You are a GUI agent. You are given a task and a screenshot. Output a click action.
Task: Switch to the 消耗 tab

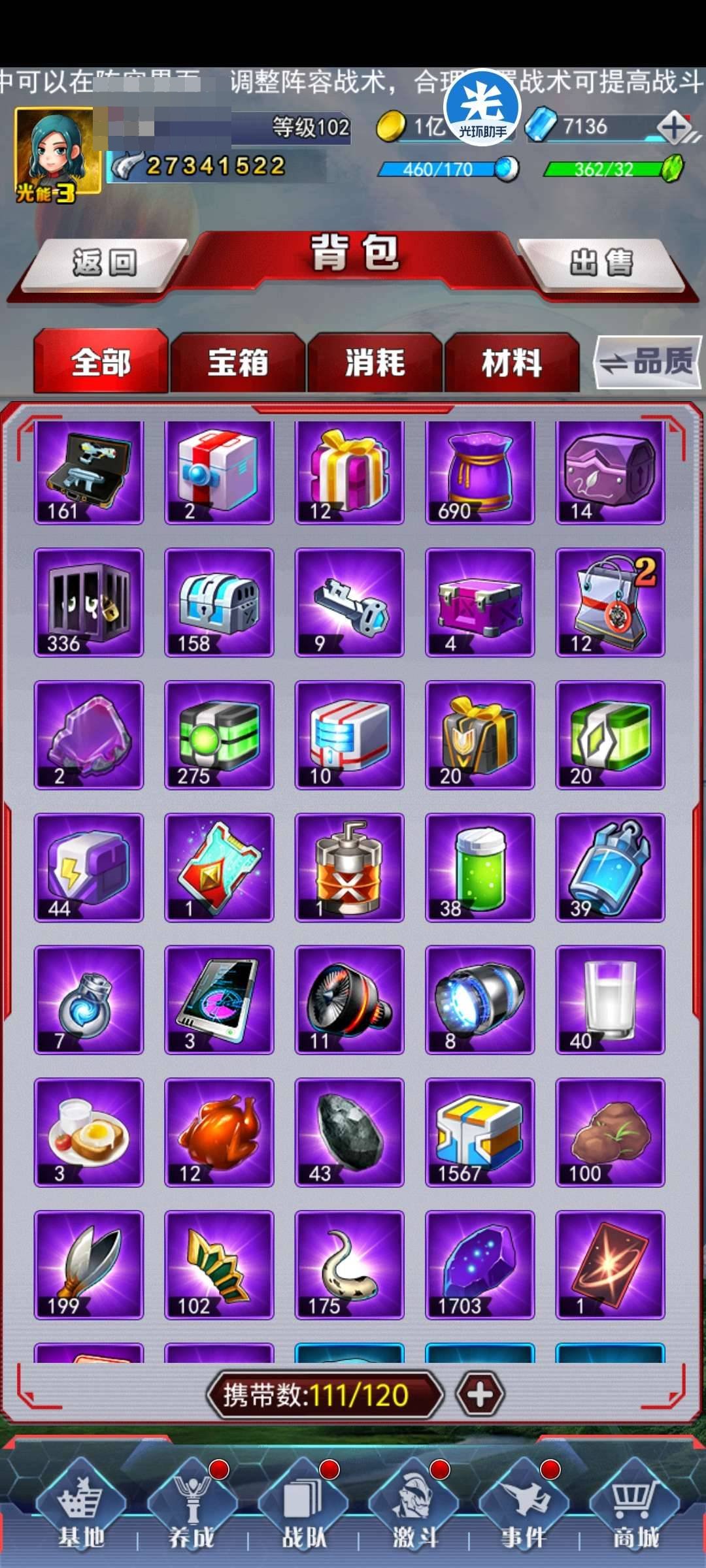(x=375, y=363)
